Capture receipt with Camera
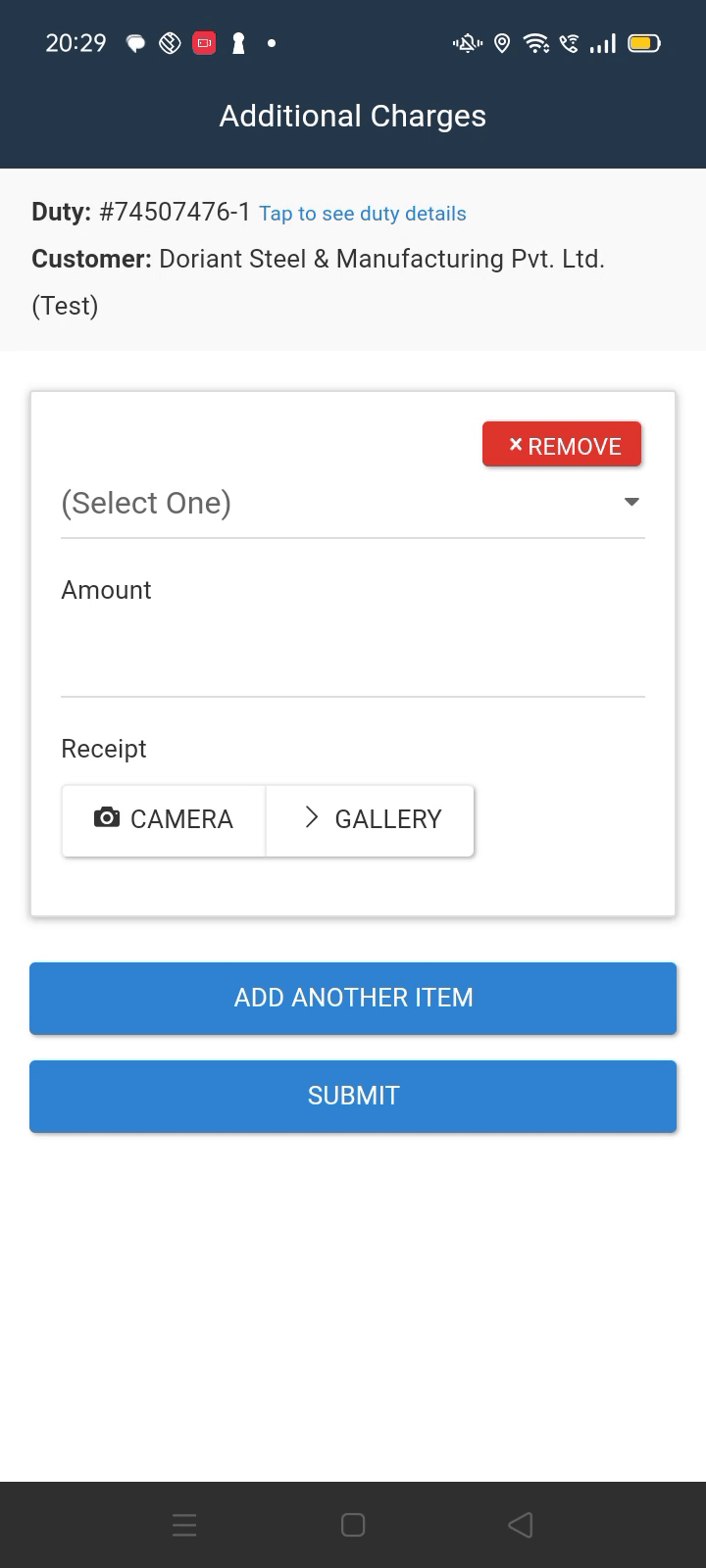The width and height of the screenshot is (706, 1568). tap(164, 819)
